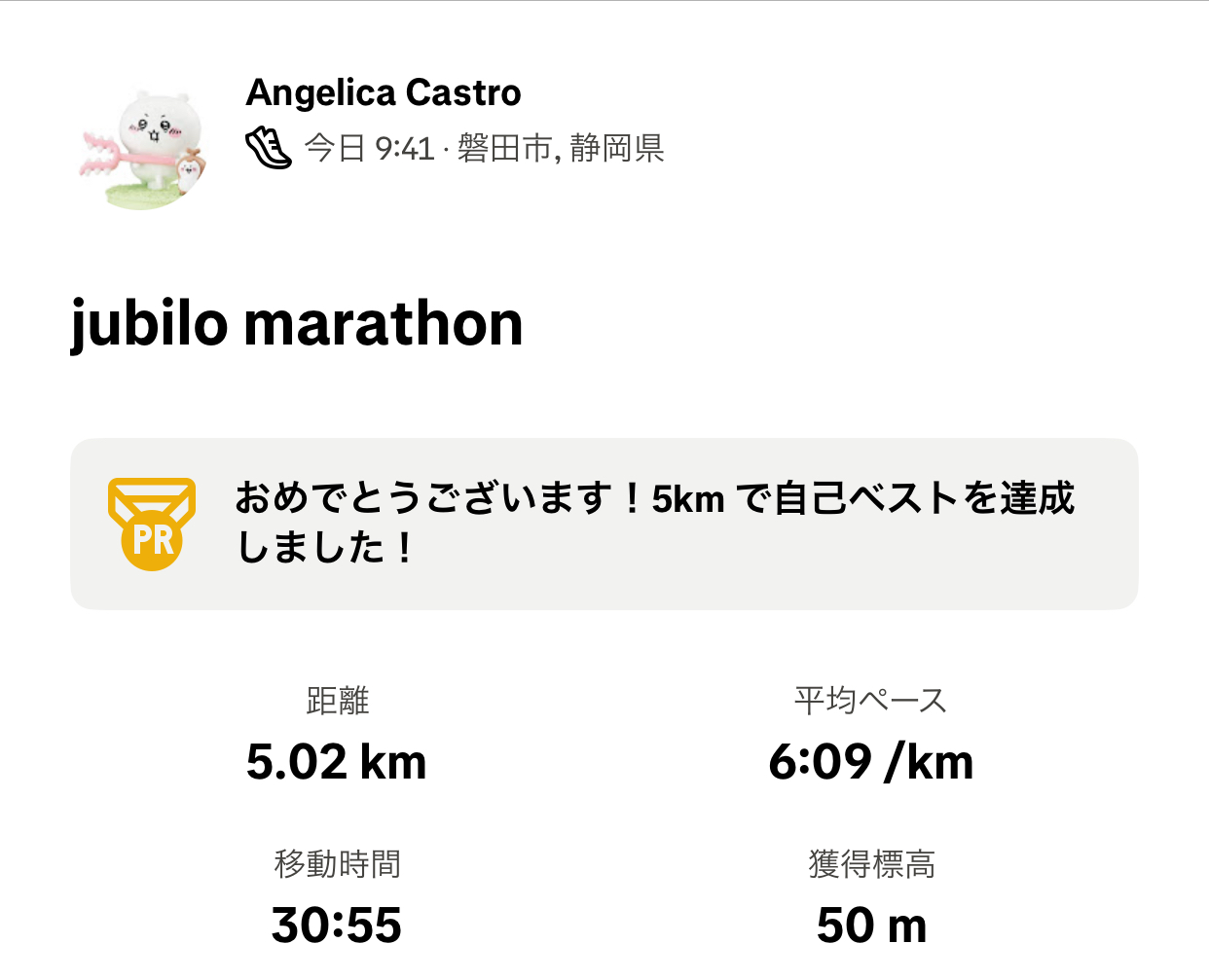
Task: Open the 5km personal best PR banner
Action: point(604,524)
